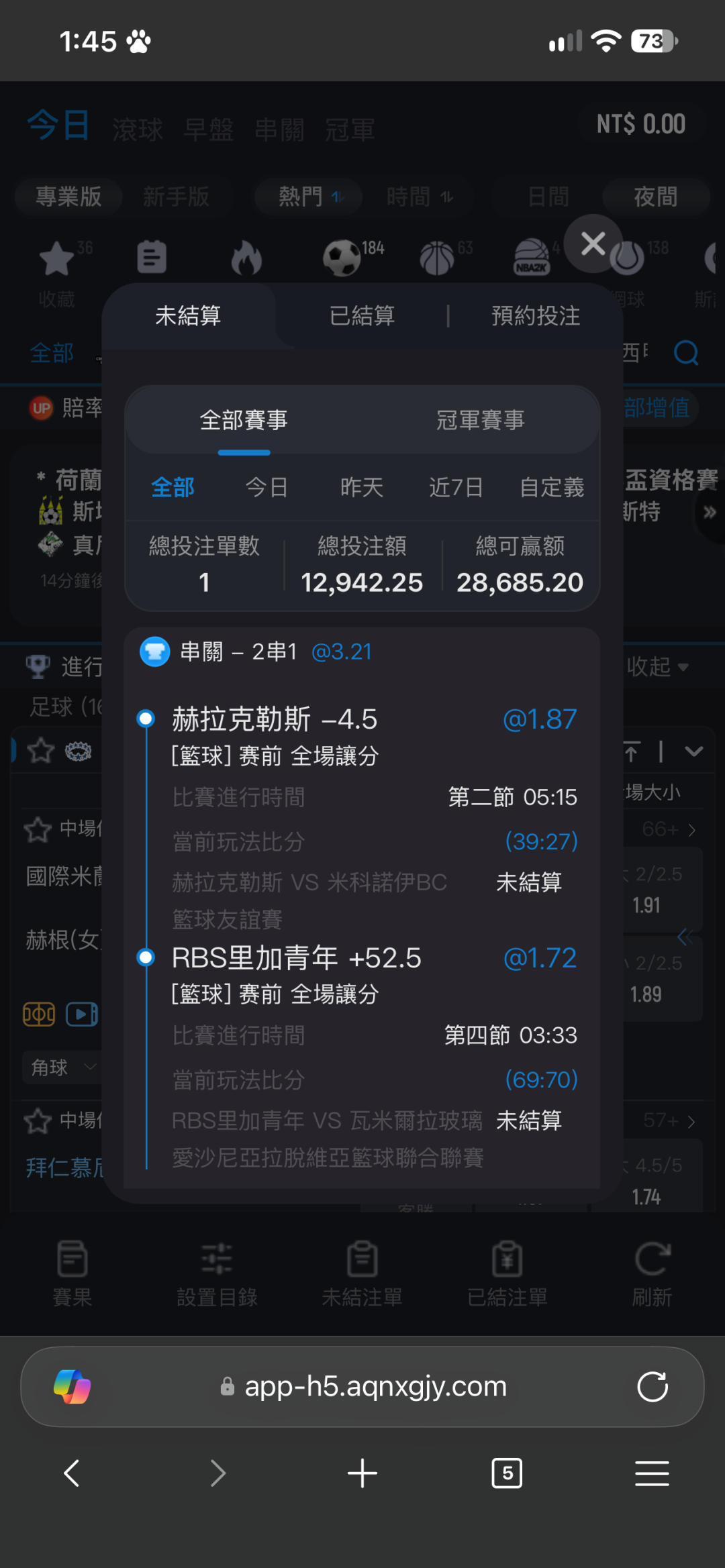Open the browser menu
The width and height of the screenshot is (725, 1568).
click(x=652, y=1473)
